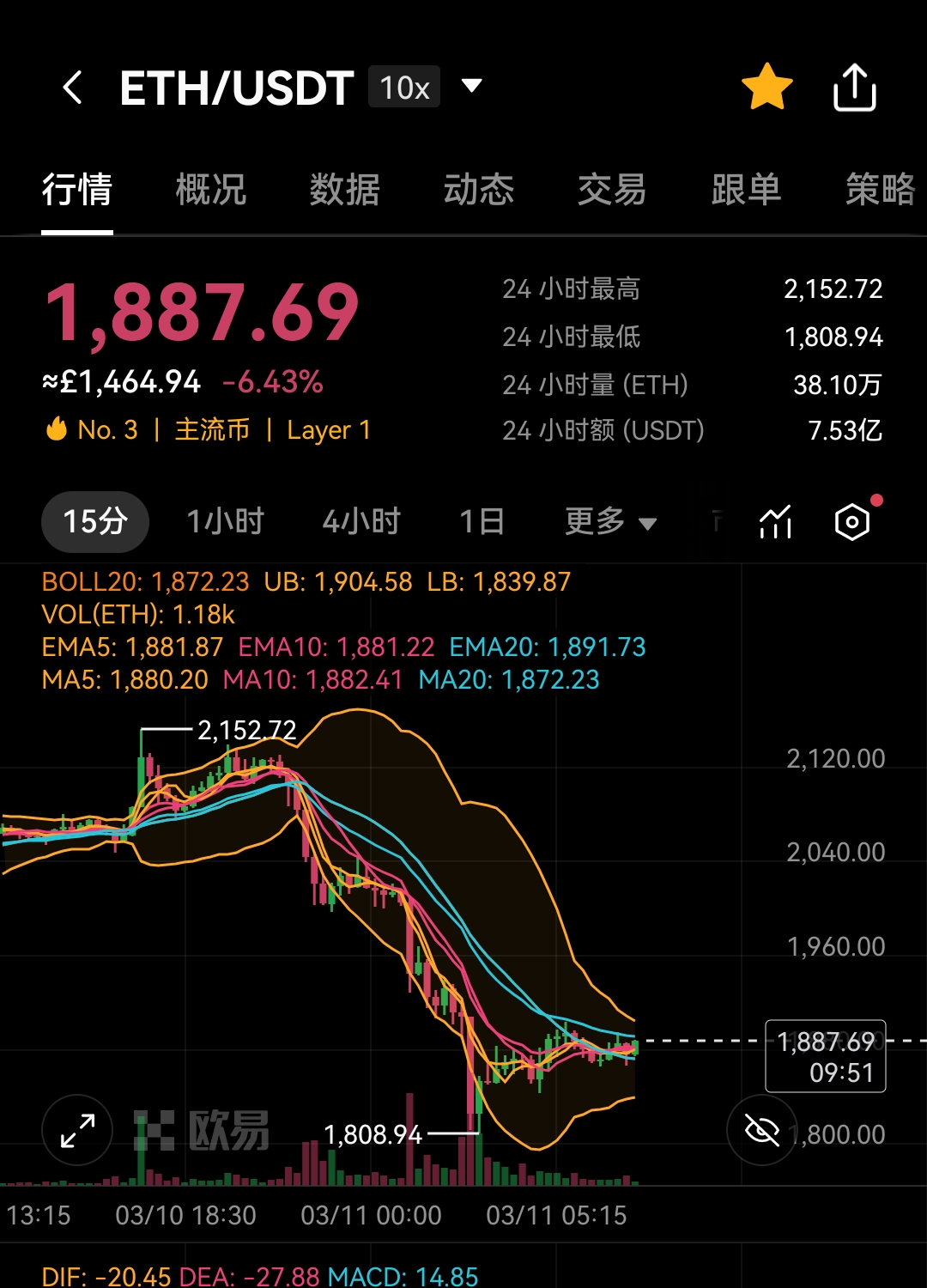927x1288 pixels.
Task: Select the chart style icon beside the gear
Action: pos(775,521)
